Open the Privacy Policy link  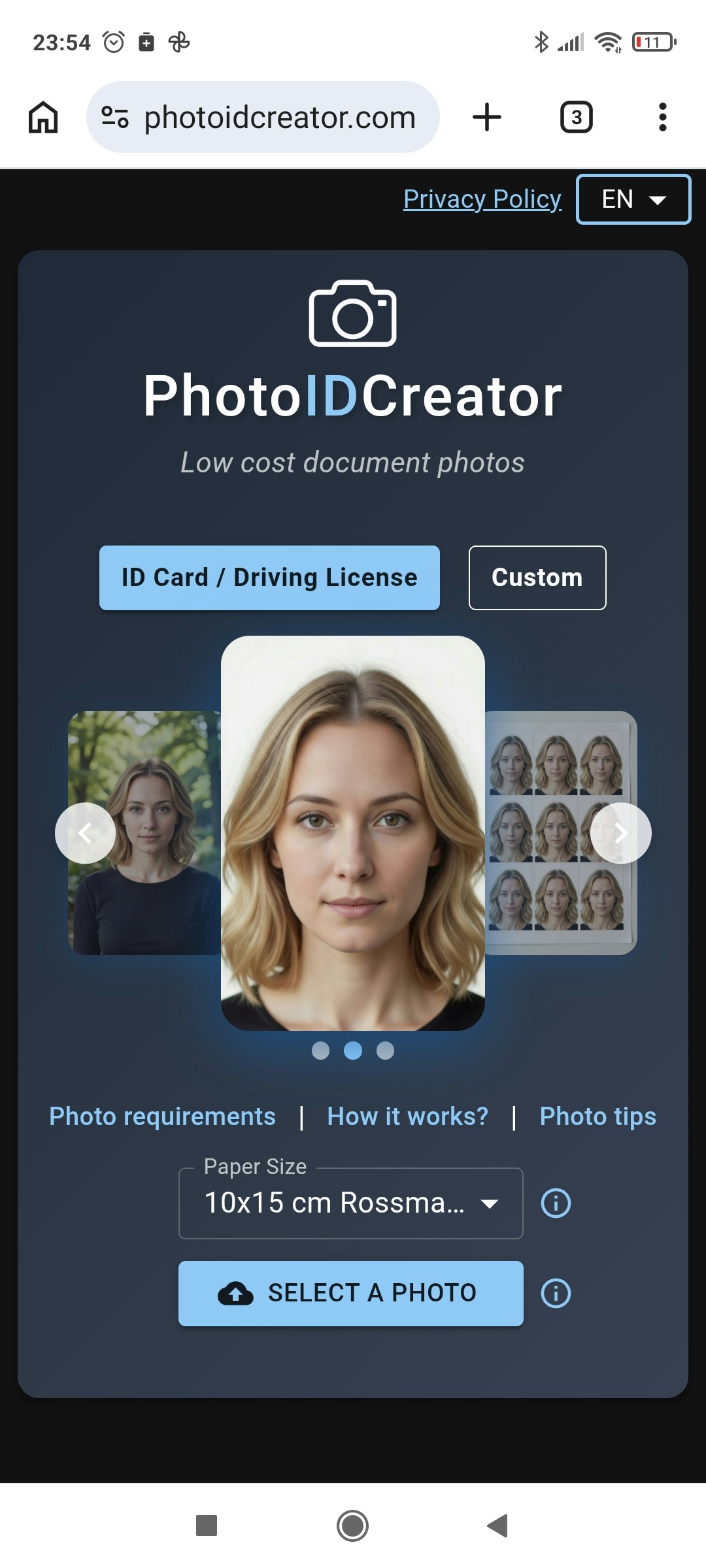[x=482, y=199]
